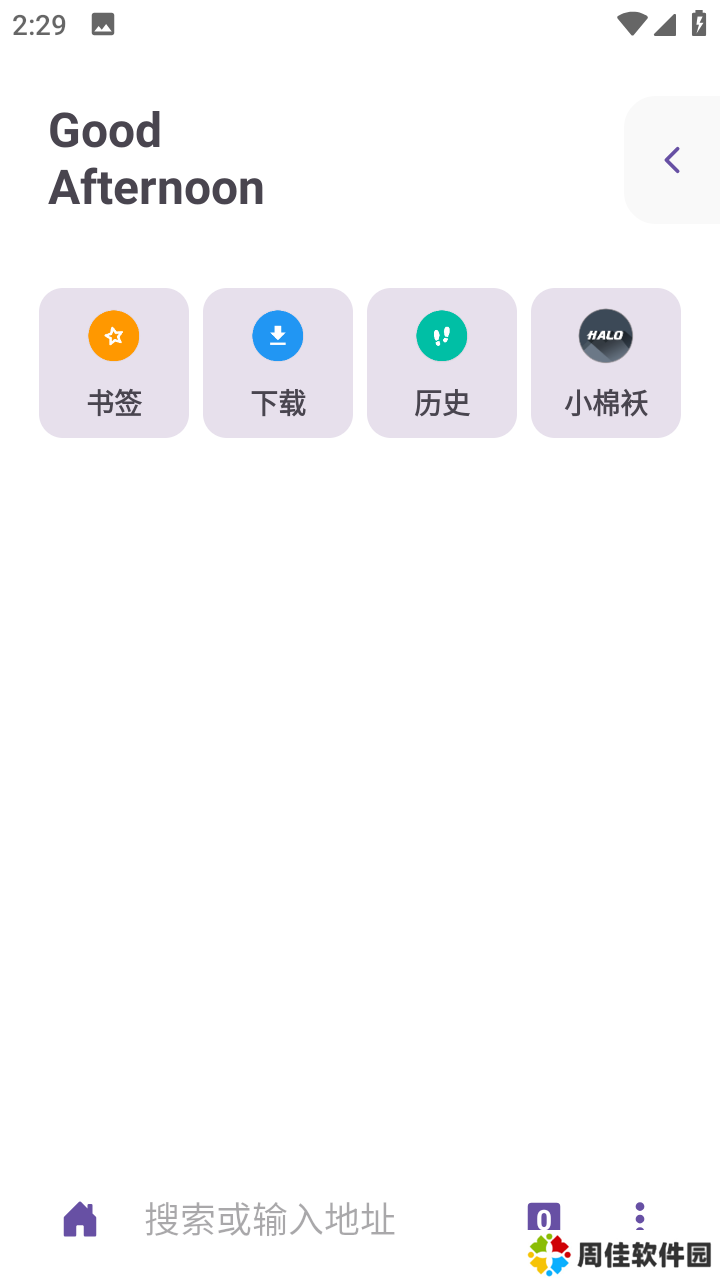Open the 历史 history shortcut

442,363
